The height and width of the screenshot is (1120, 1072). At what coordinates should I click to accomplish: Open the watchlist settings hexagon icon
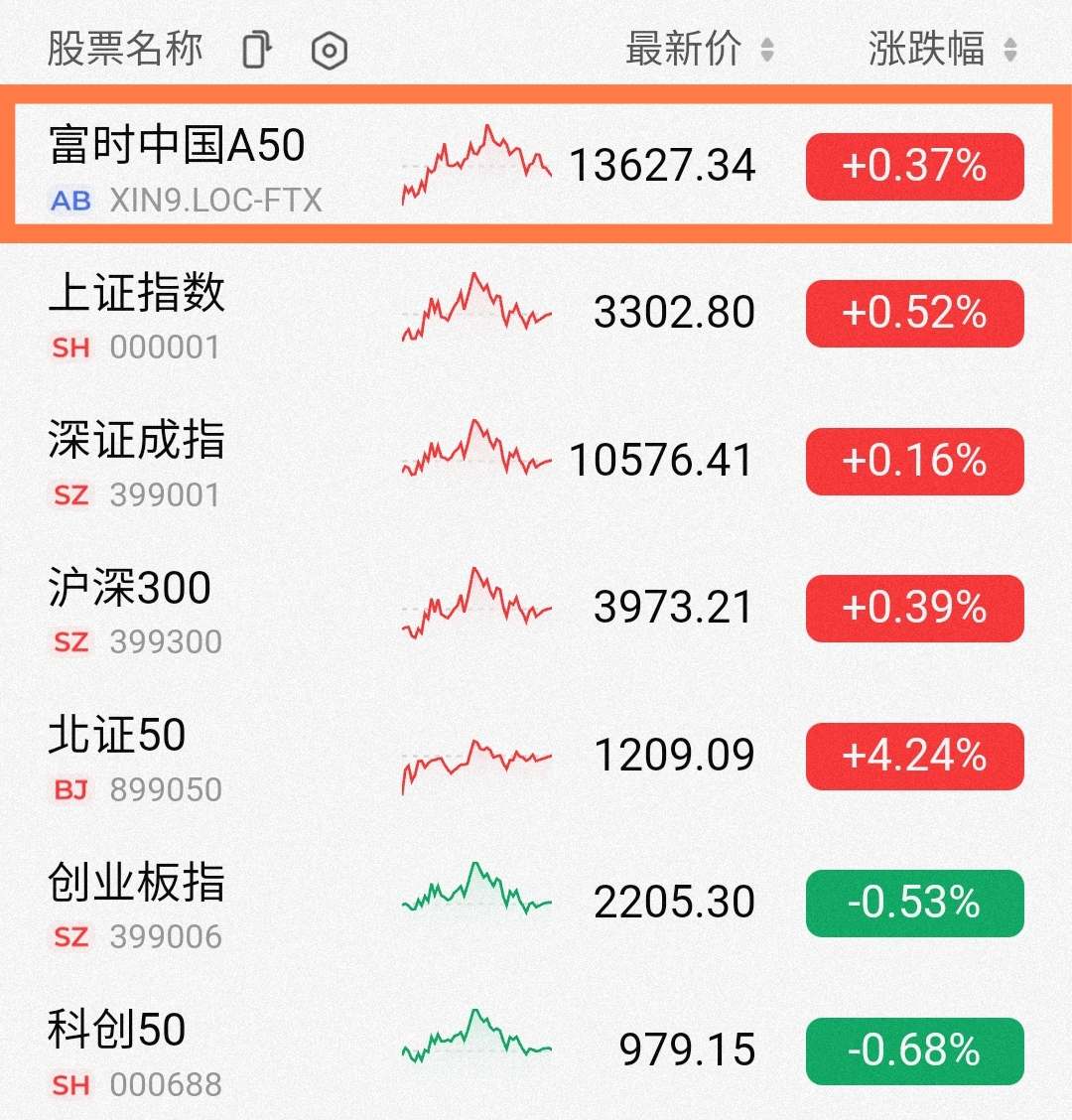coord(328,49)
